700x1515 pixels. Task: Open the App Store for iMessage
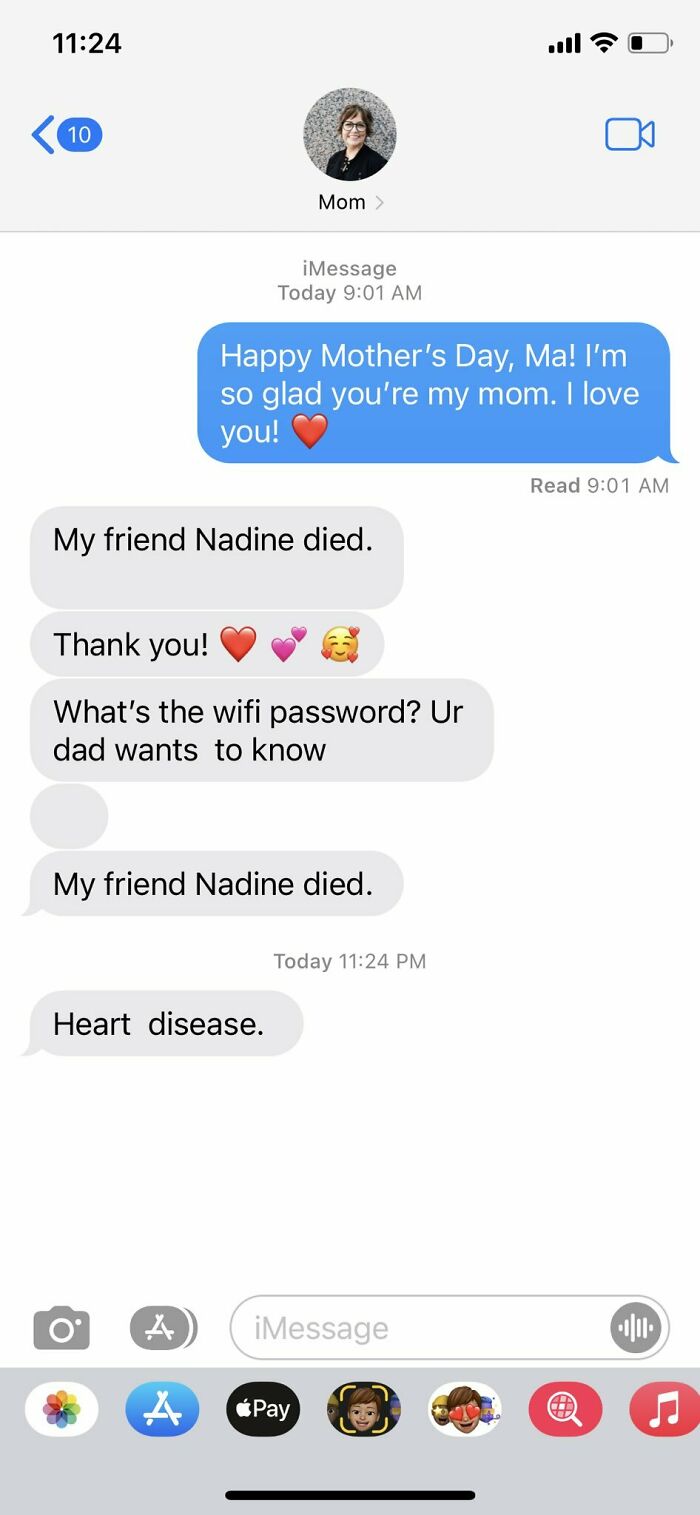click(162, 1409)
